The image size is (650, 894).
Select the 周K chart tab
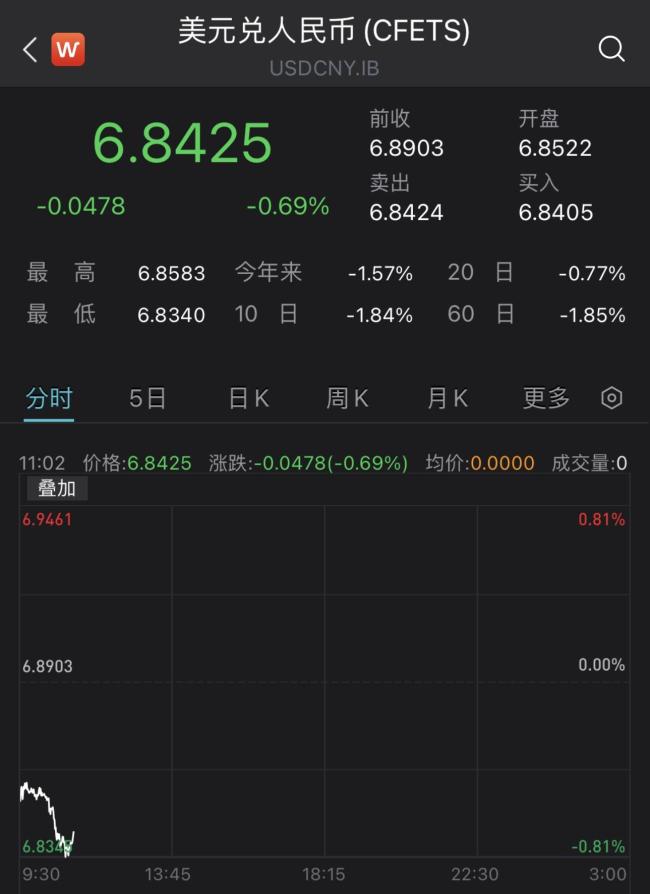(x=347, y=398)
